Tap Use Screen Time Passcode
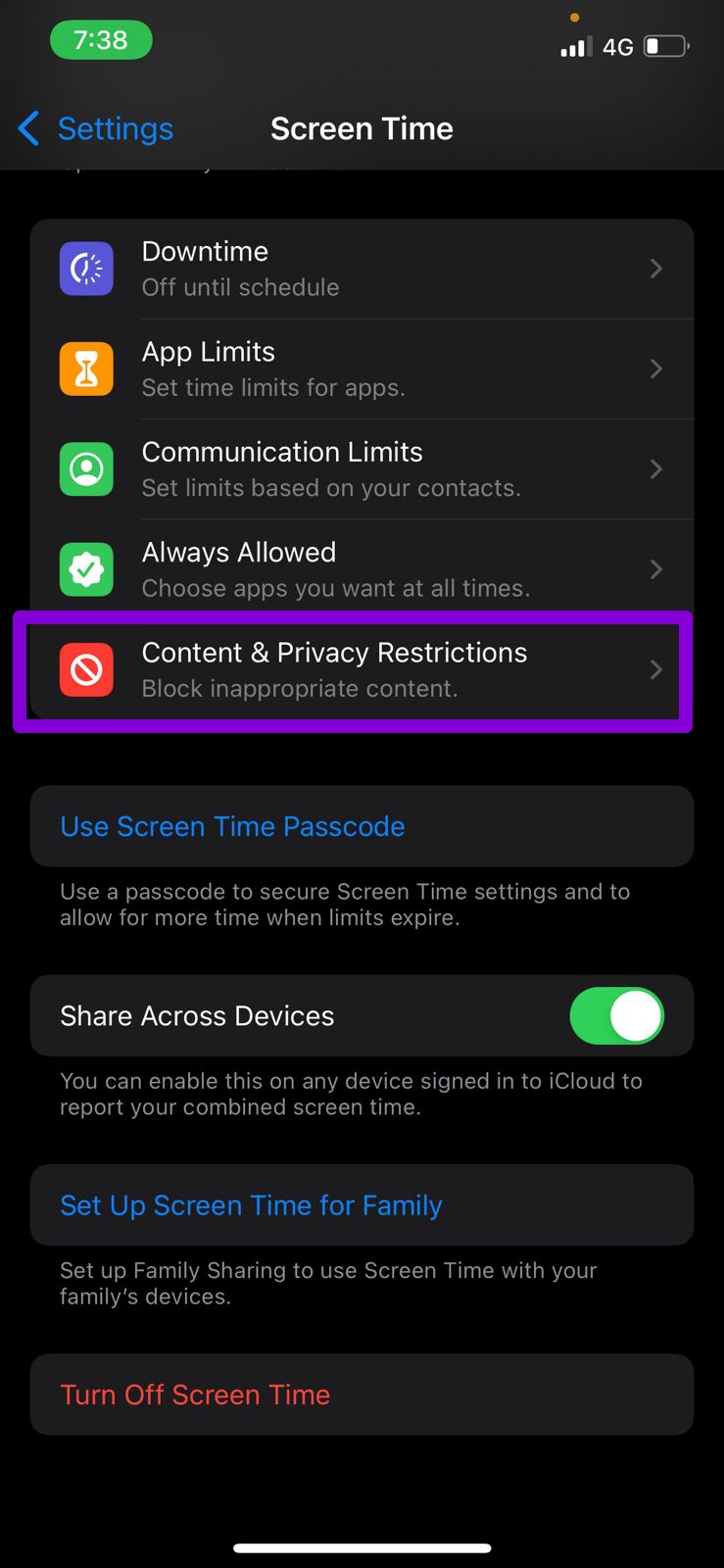Image resolution: width=724 pixels, height=1568 pixels. (x=362, y=826)
